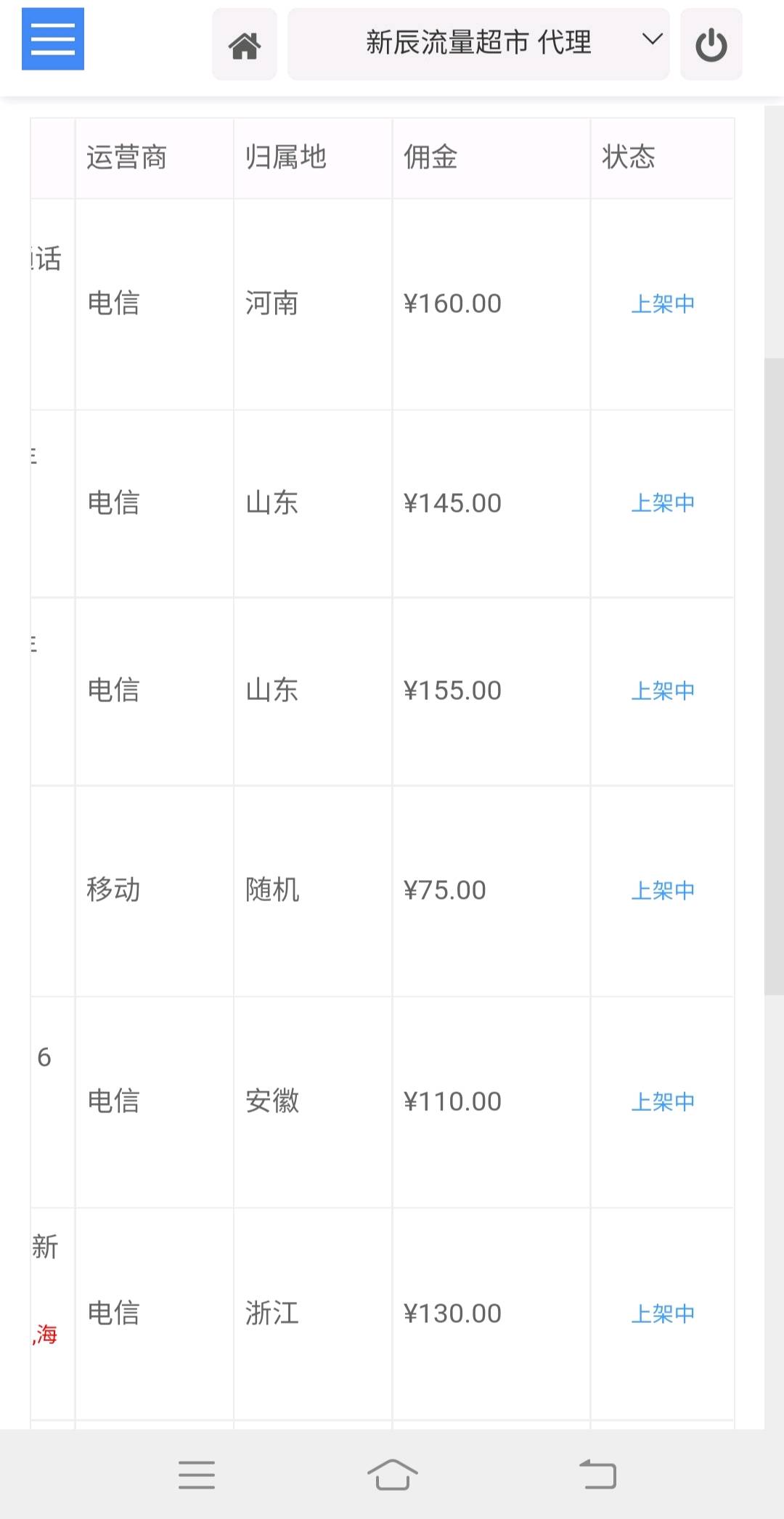Toggle 上架中 status for 浙江 ¥130.00 row

click(x=663, y=1314)
